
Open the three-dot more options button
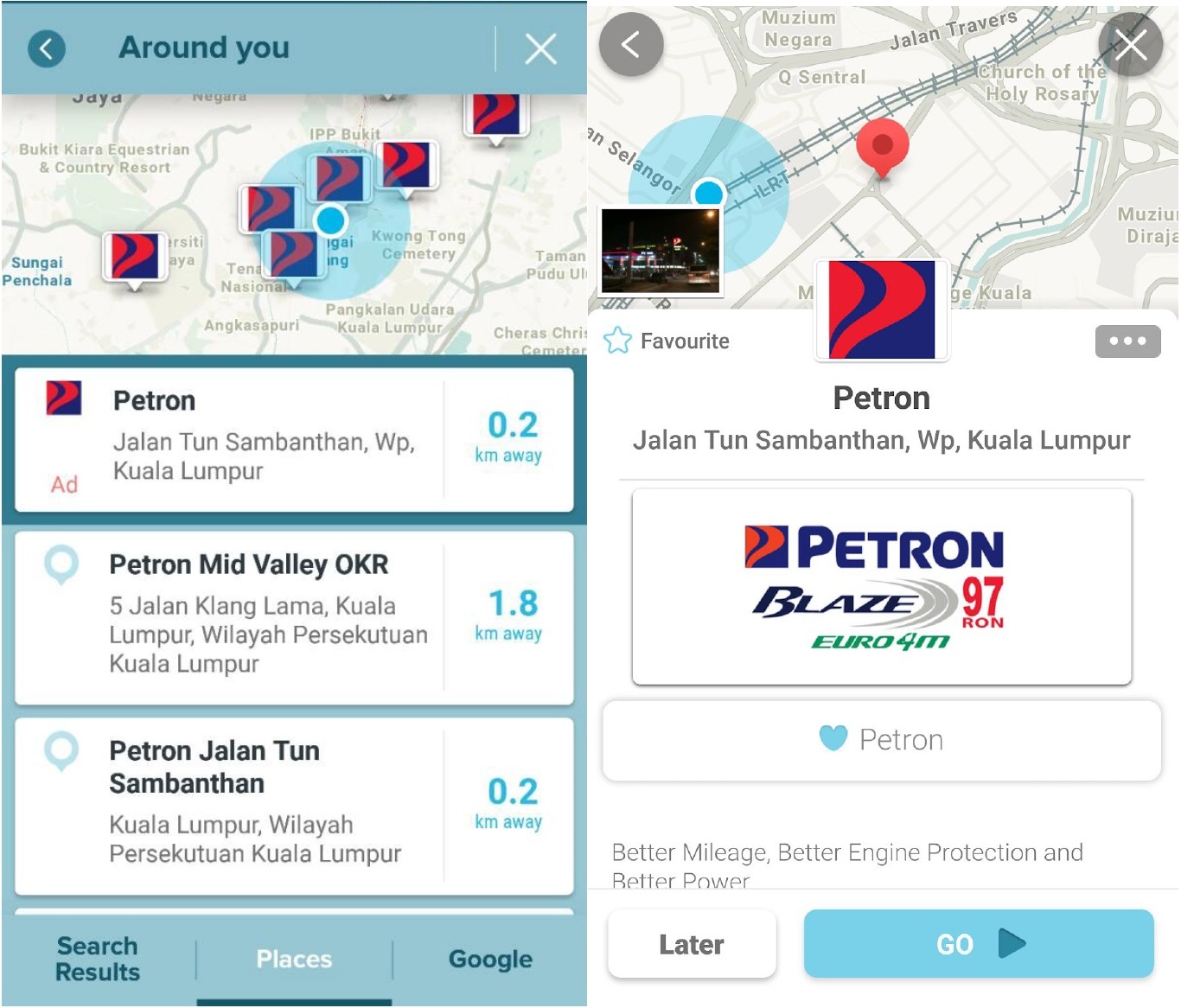pyautogui.click(x=1127, y=341)
